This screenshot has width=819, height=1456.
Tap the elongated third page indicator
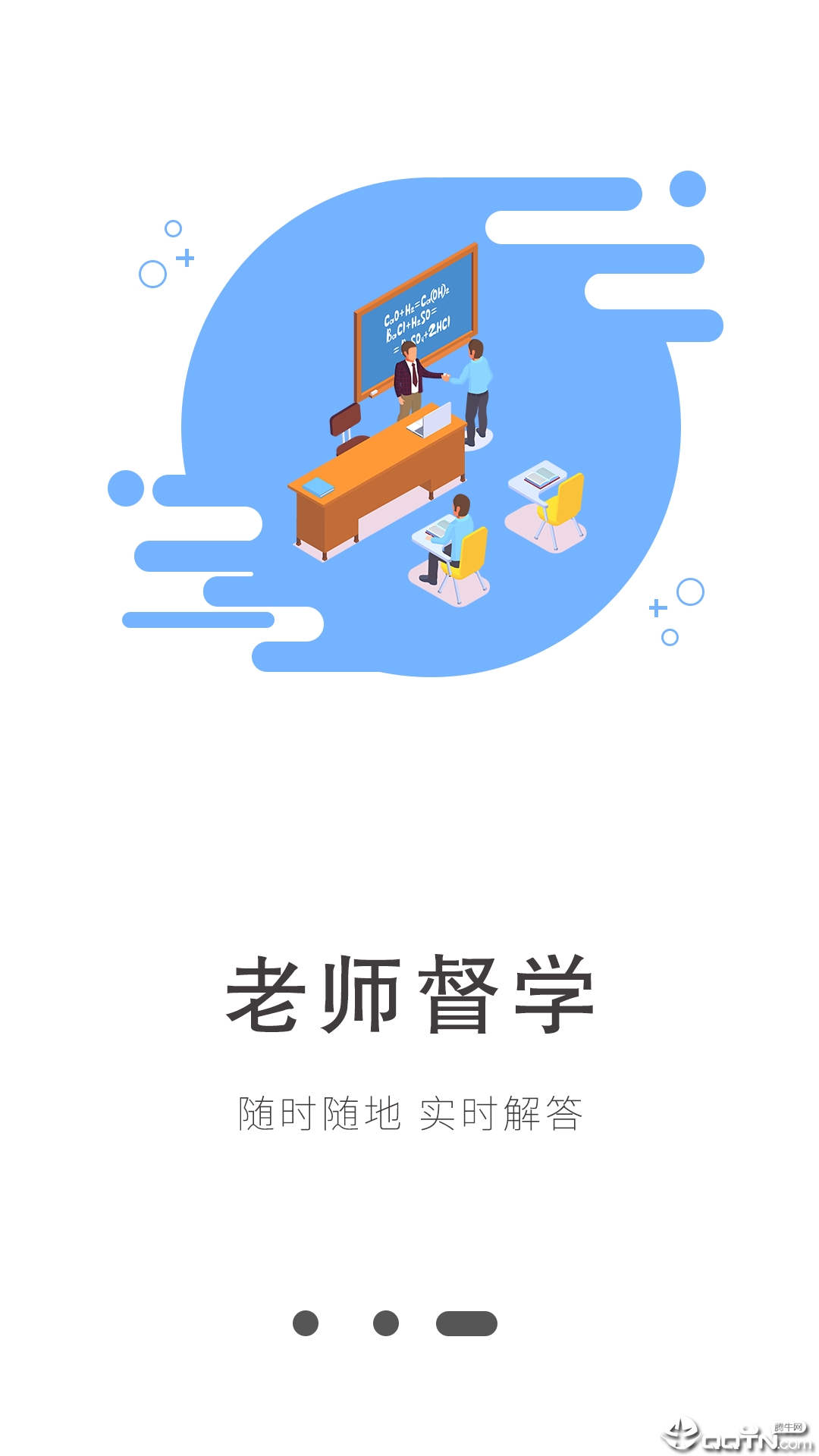pyautogui.click(x=466, y=1323)
